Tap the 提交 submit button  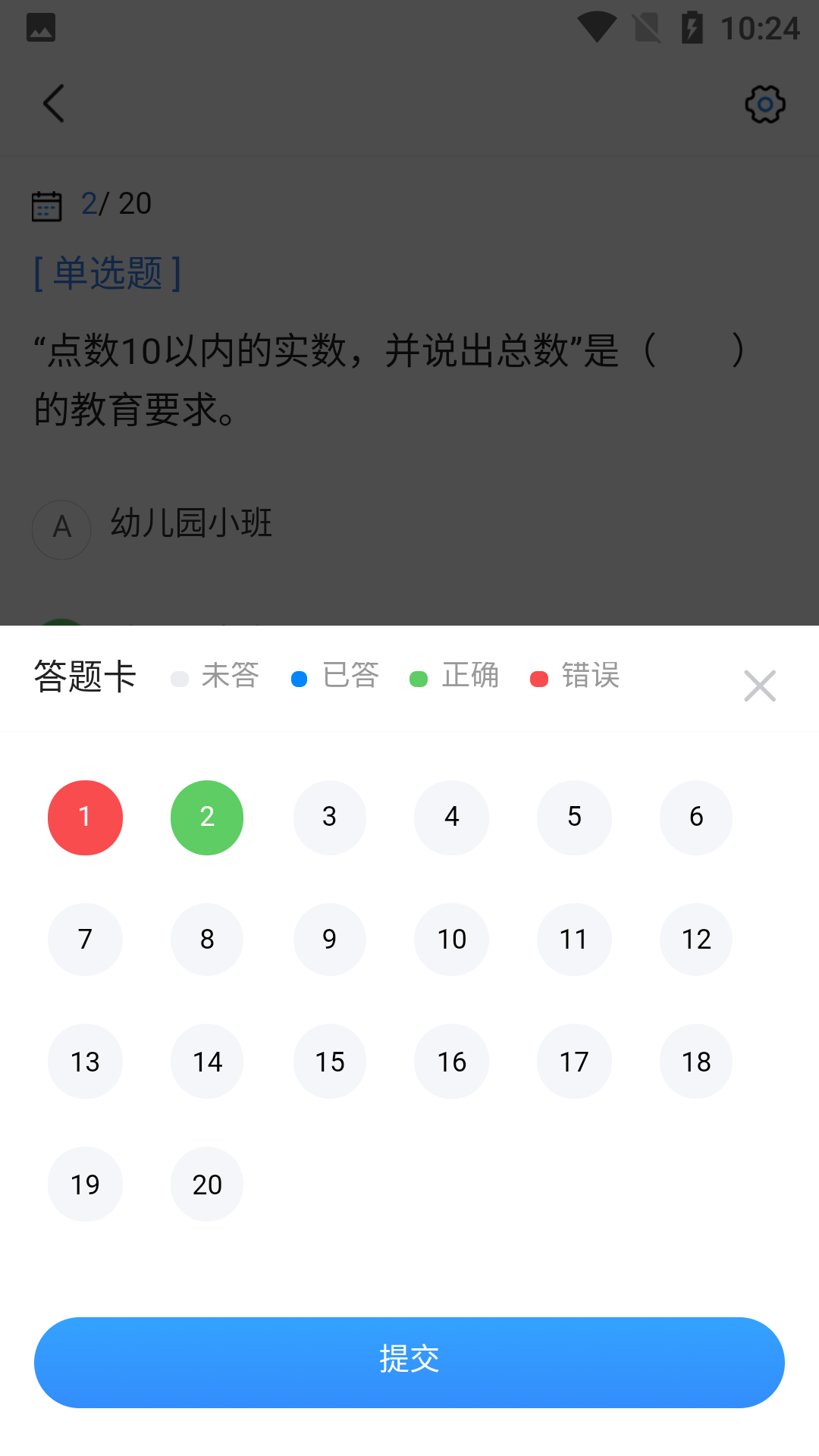(409, 1361)
